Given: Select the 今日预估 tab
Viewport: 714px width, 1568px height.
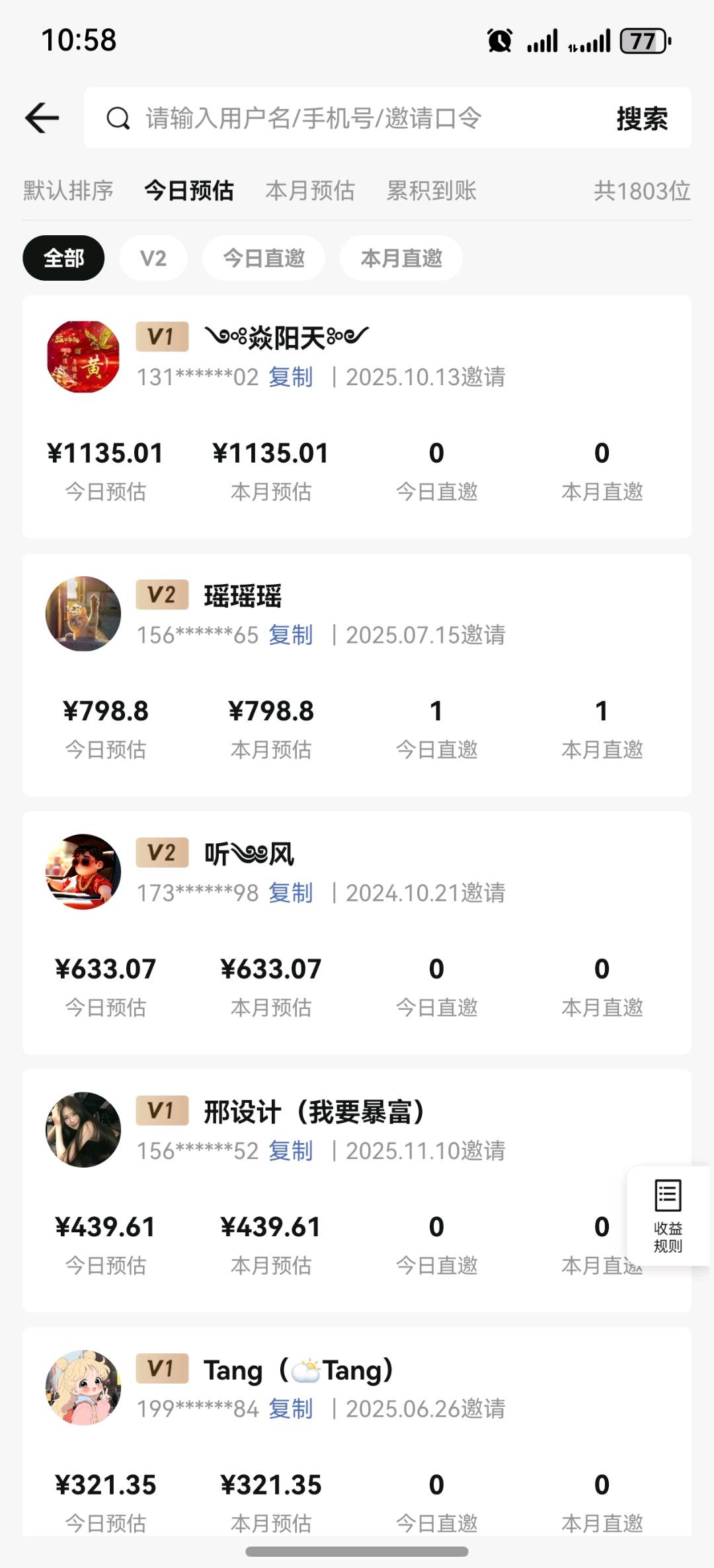Looking at the screenshot, I should click(x=190, y=190).
